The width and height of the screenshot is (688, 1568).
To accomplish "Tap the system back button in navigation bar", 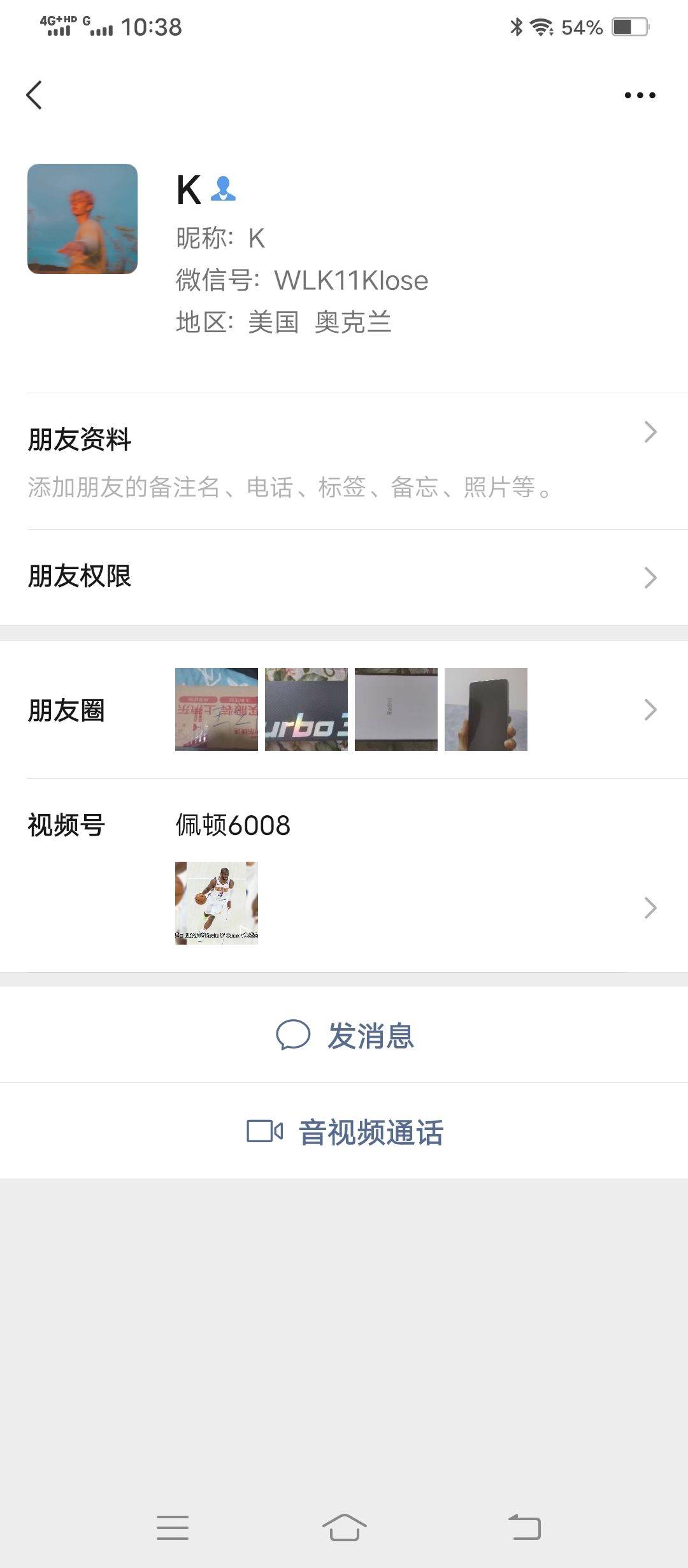I will 524,1527.
